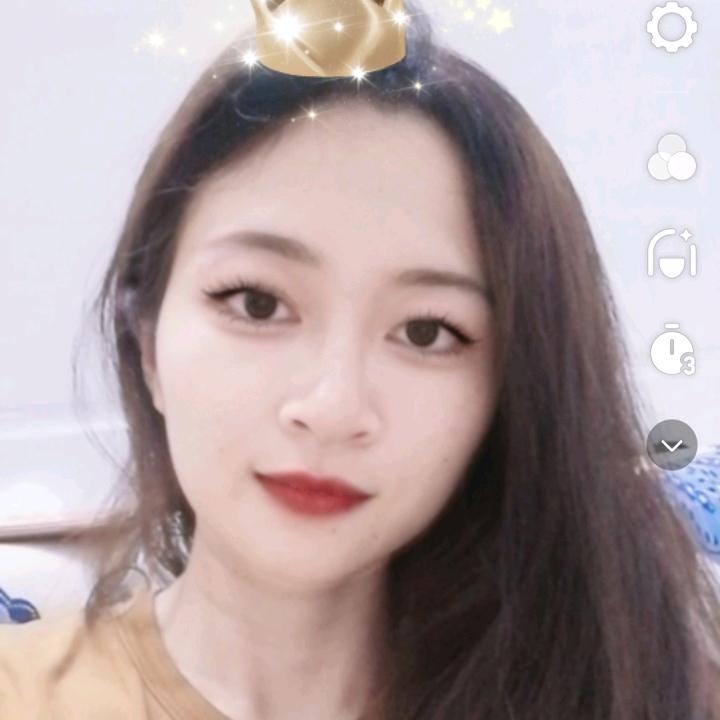Open the beauty face retouch icon
Viewport: 720px width, 720px height.
click(671, 254)
